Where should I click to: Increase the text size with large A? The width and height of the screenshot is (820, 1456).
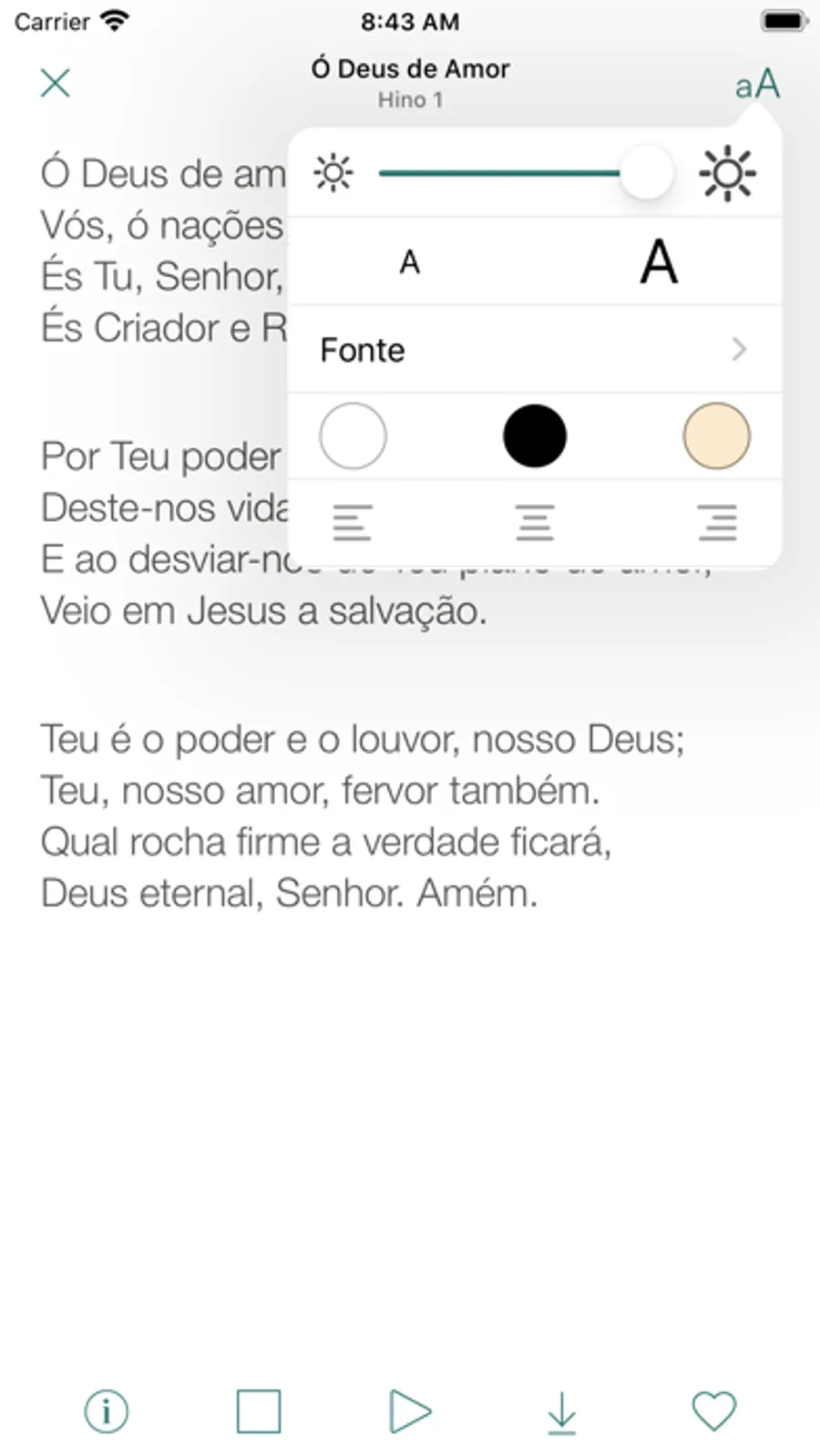tap(659, 262)
